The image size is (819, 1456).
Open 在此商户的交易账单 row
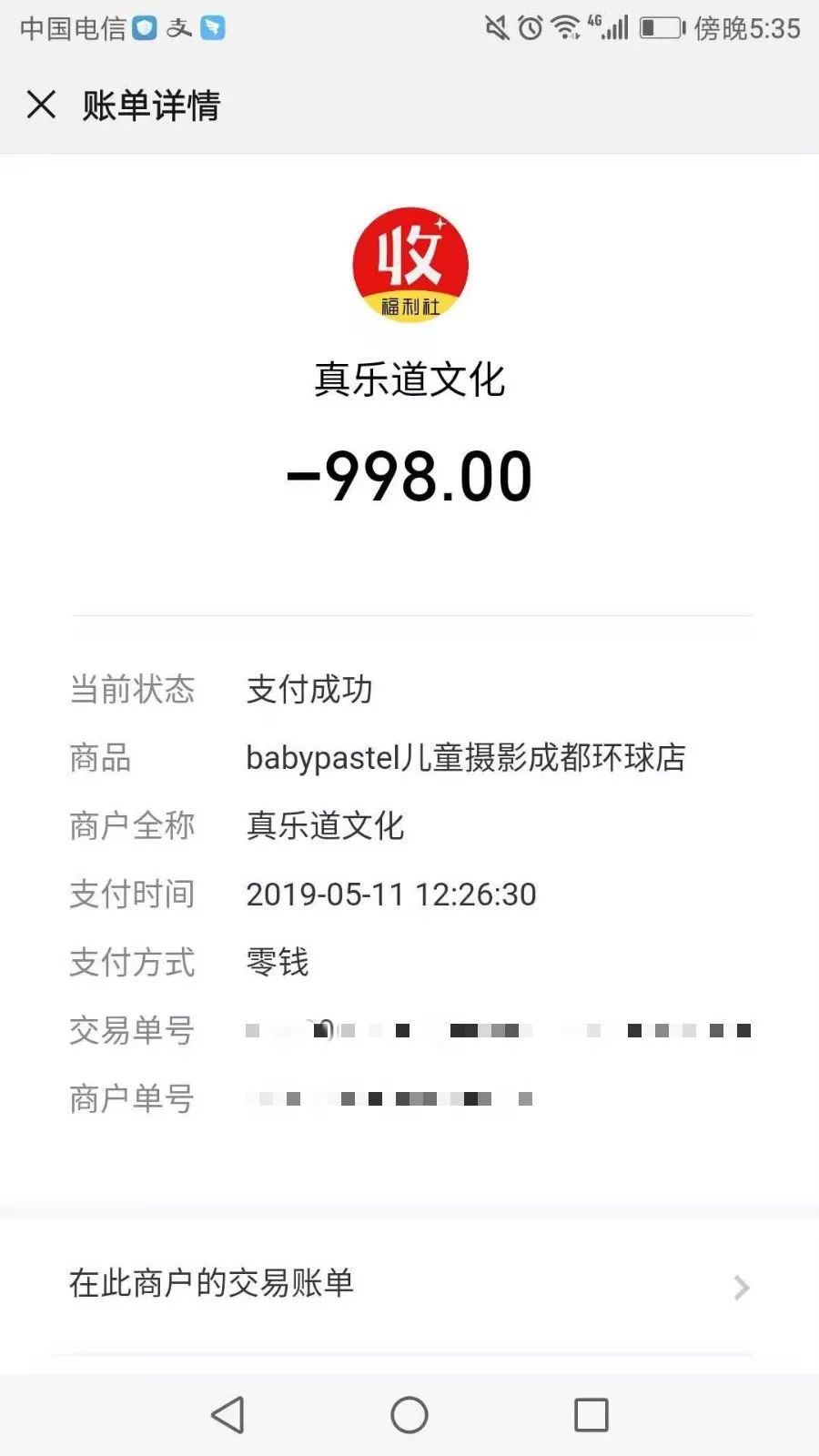(x=409, y=1285)
